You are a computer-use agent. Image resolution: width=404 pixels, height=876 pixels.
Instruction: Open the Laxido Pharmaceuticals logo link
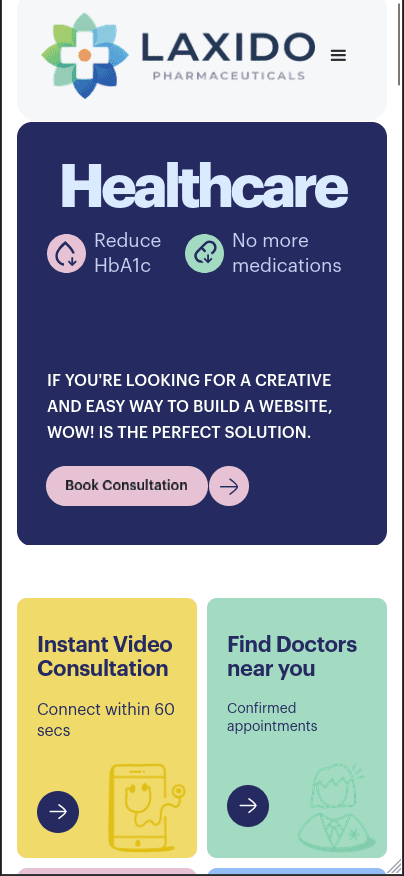click(178, 55)
